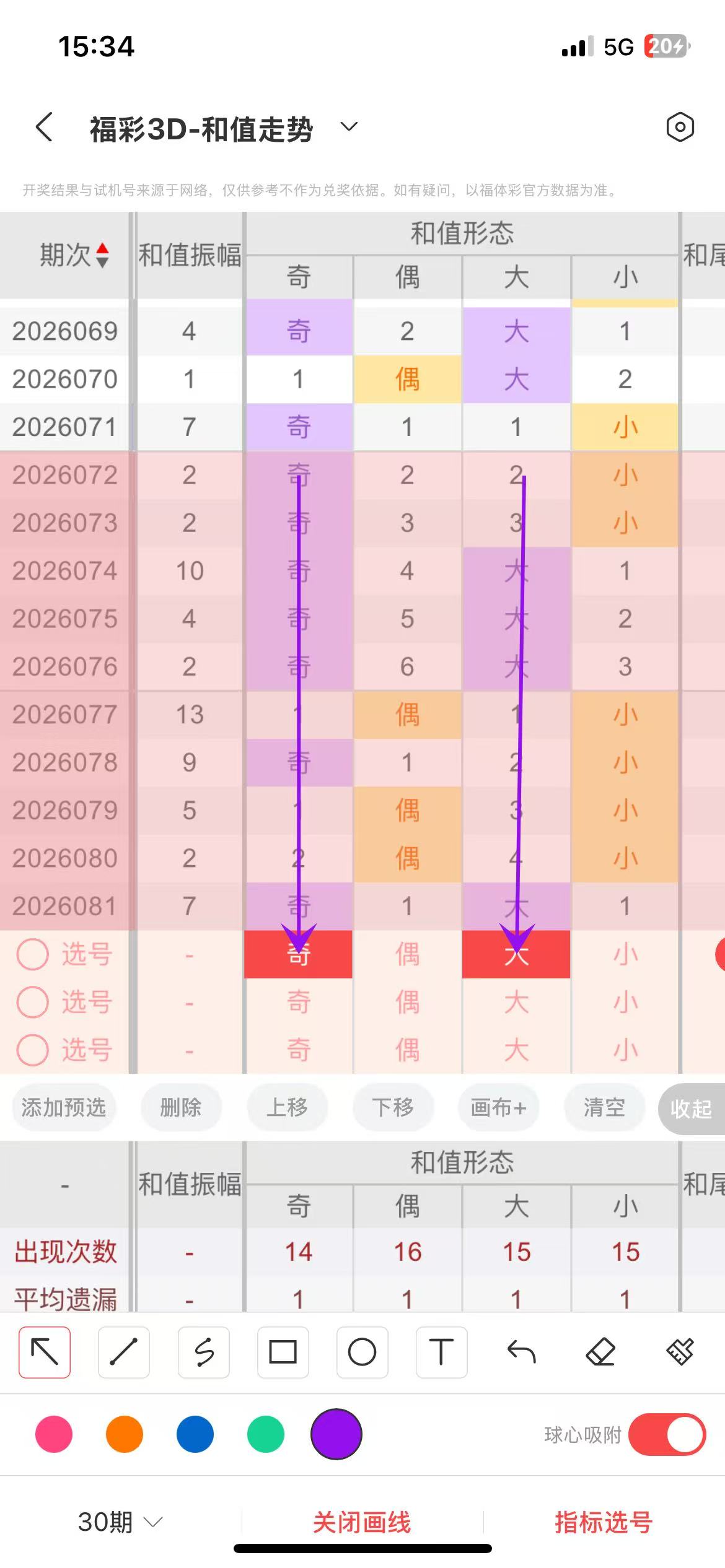Tap 添加预选 button
The height and width of the screenshot is (1568, 725).
click(x=64, y=1108)
